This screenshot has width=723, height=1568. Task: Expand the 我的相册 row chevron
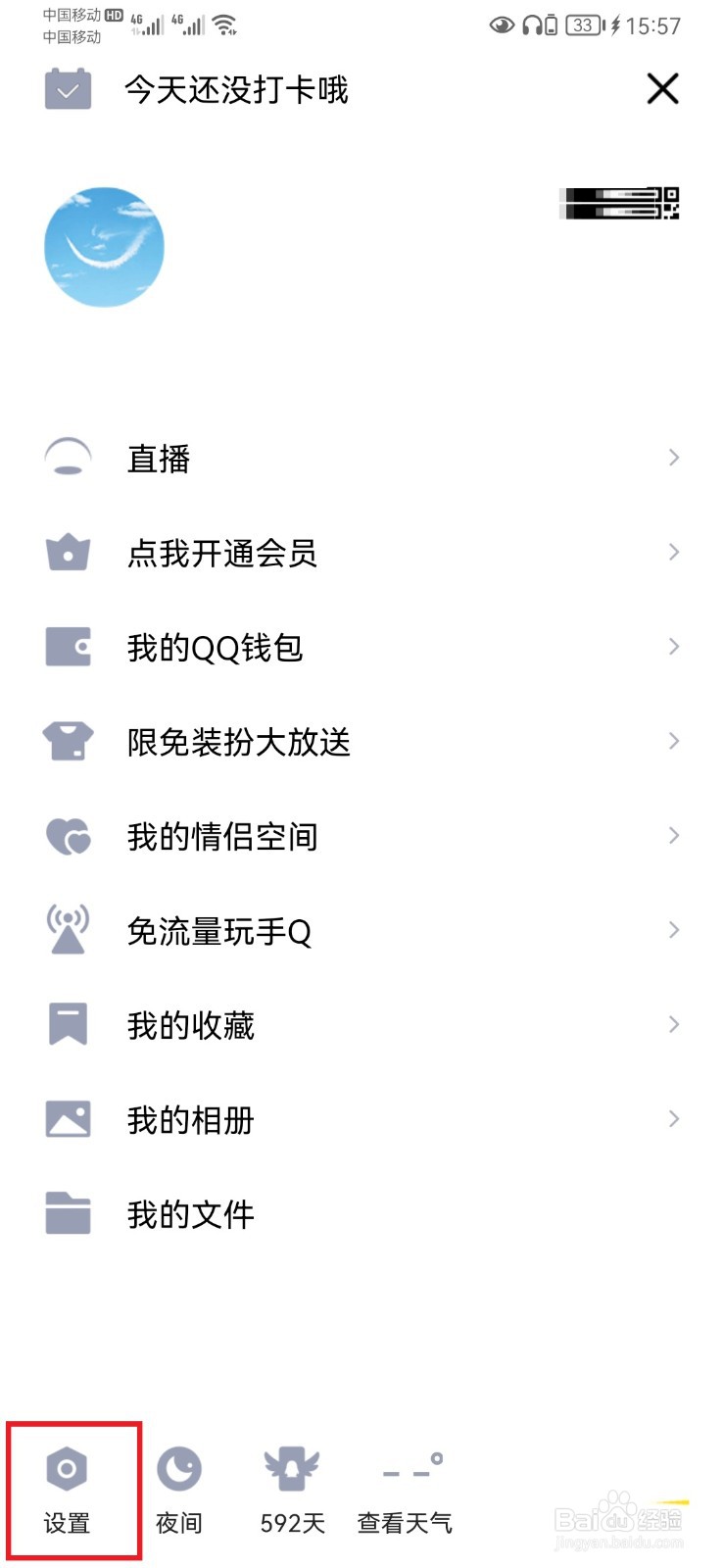[x=674, y=1117]
